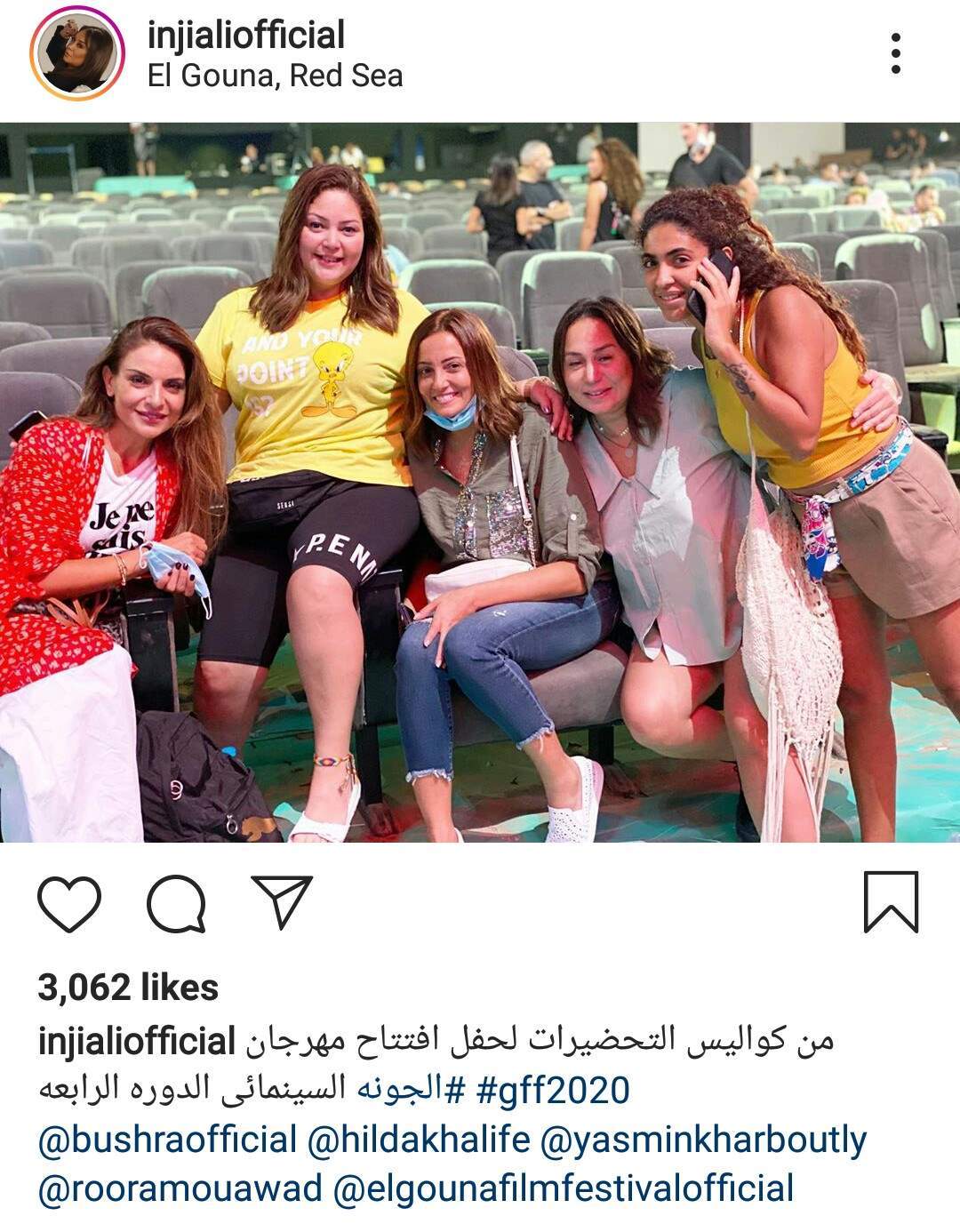View the 3,062 likes list
960x1232 pixels.
[x=128, y=988]
